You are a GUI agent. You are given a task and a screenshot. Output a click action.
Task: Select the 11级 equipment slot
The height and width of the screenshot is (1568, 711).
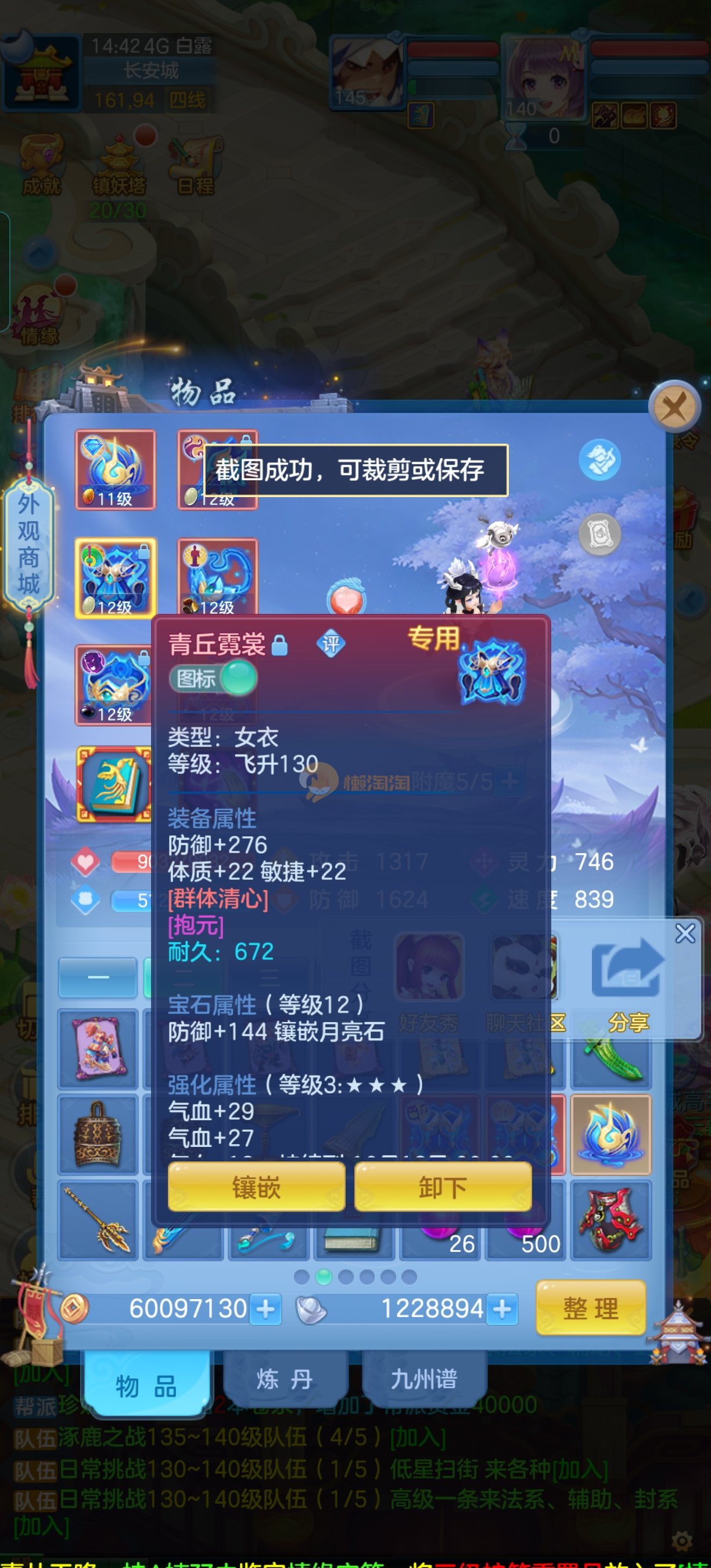[115, 469]
